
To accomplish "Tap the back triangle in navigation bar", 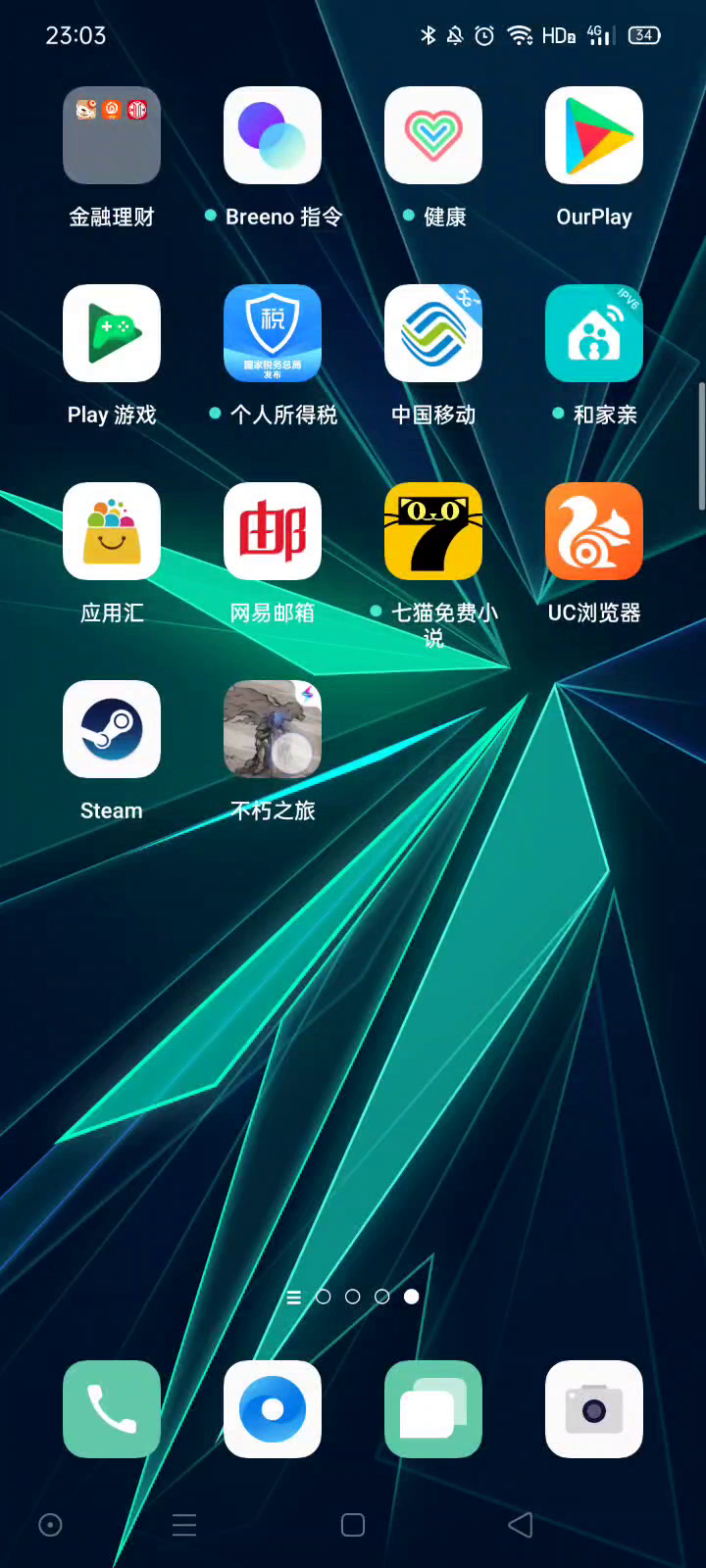I will point(521,1525).
